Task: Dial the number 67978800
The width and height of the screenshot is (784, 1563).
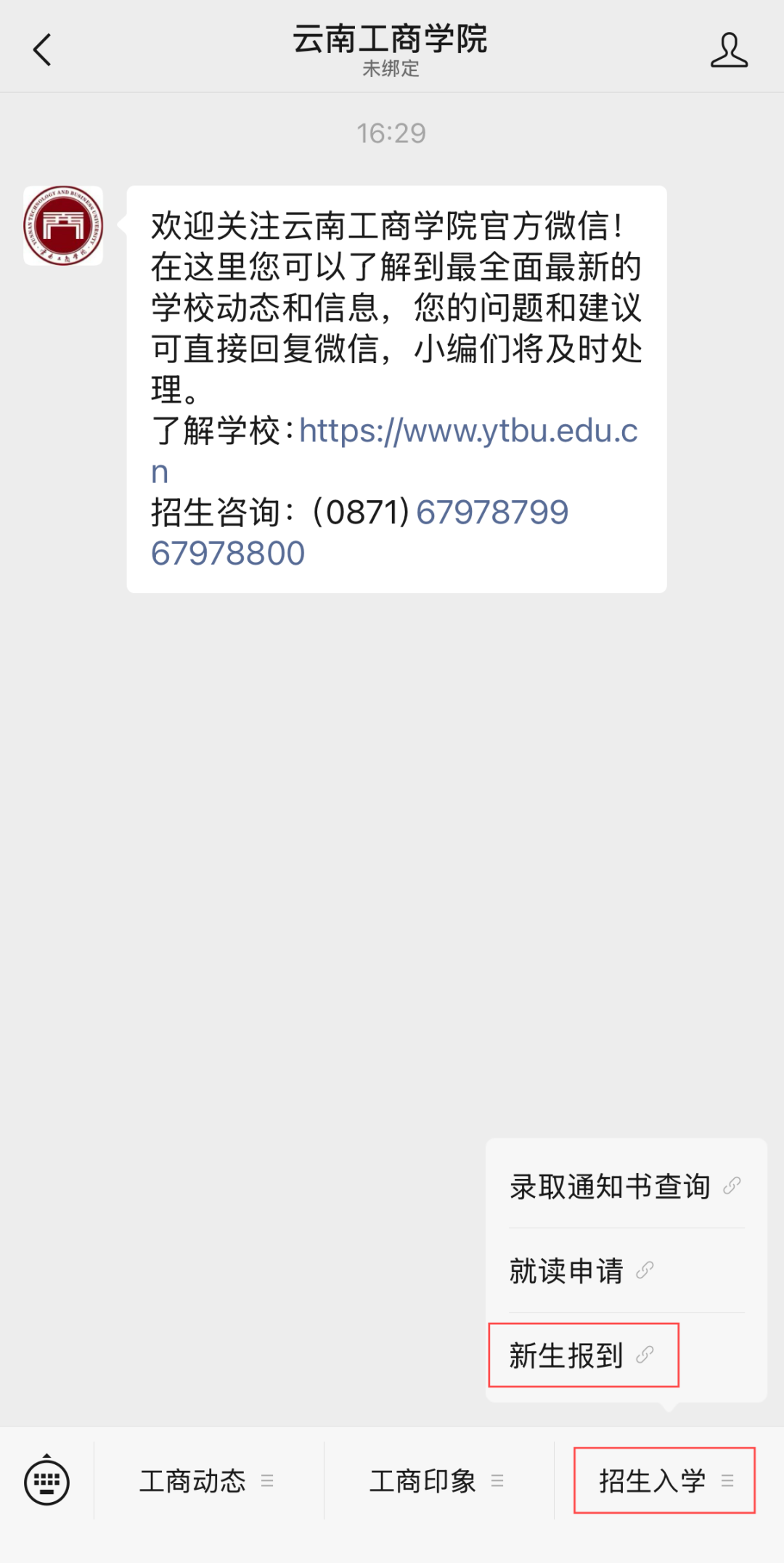Action: [x=228, y=553]
